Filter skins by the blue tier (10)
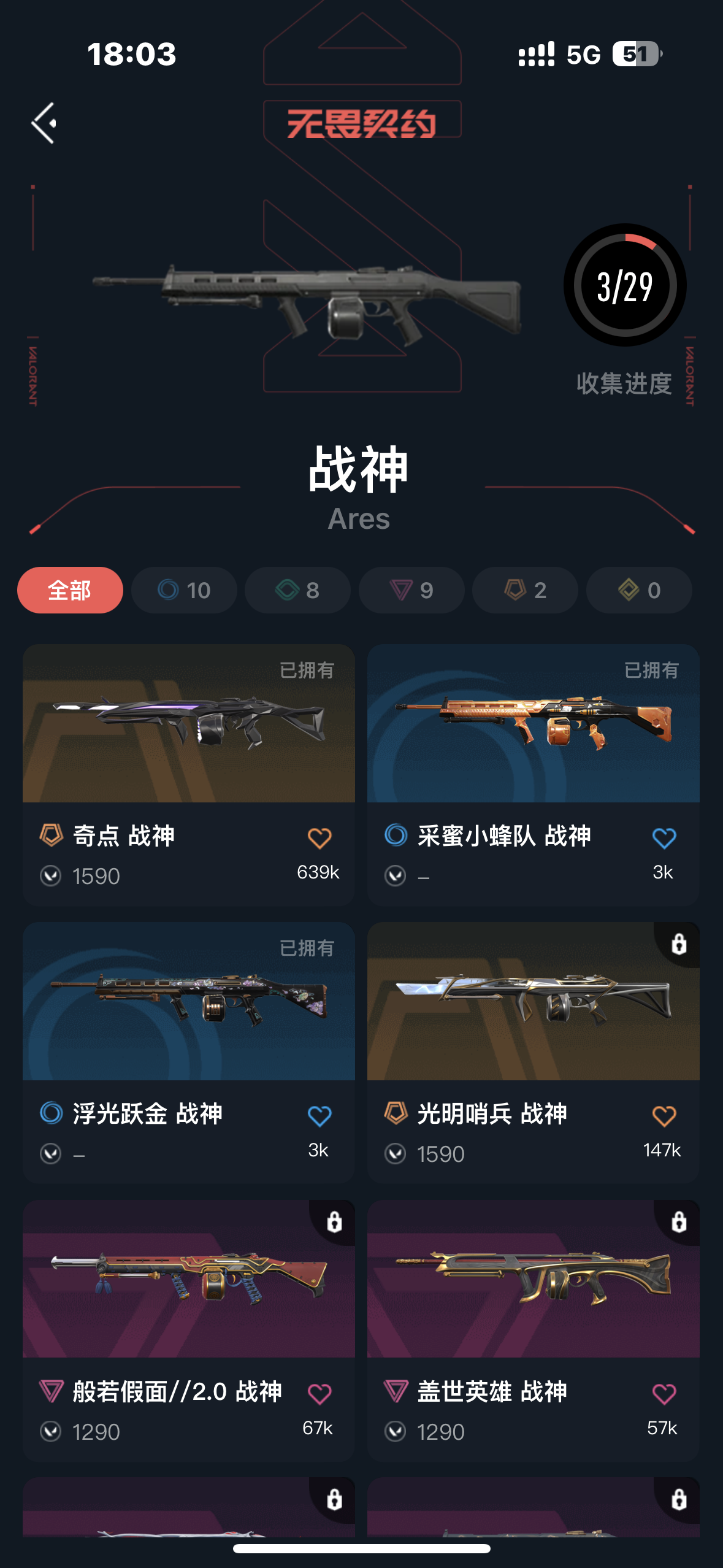This screenshot has width=723, height=1568. [184, 590]
